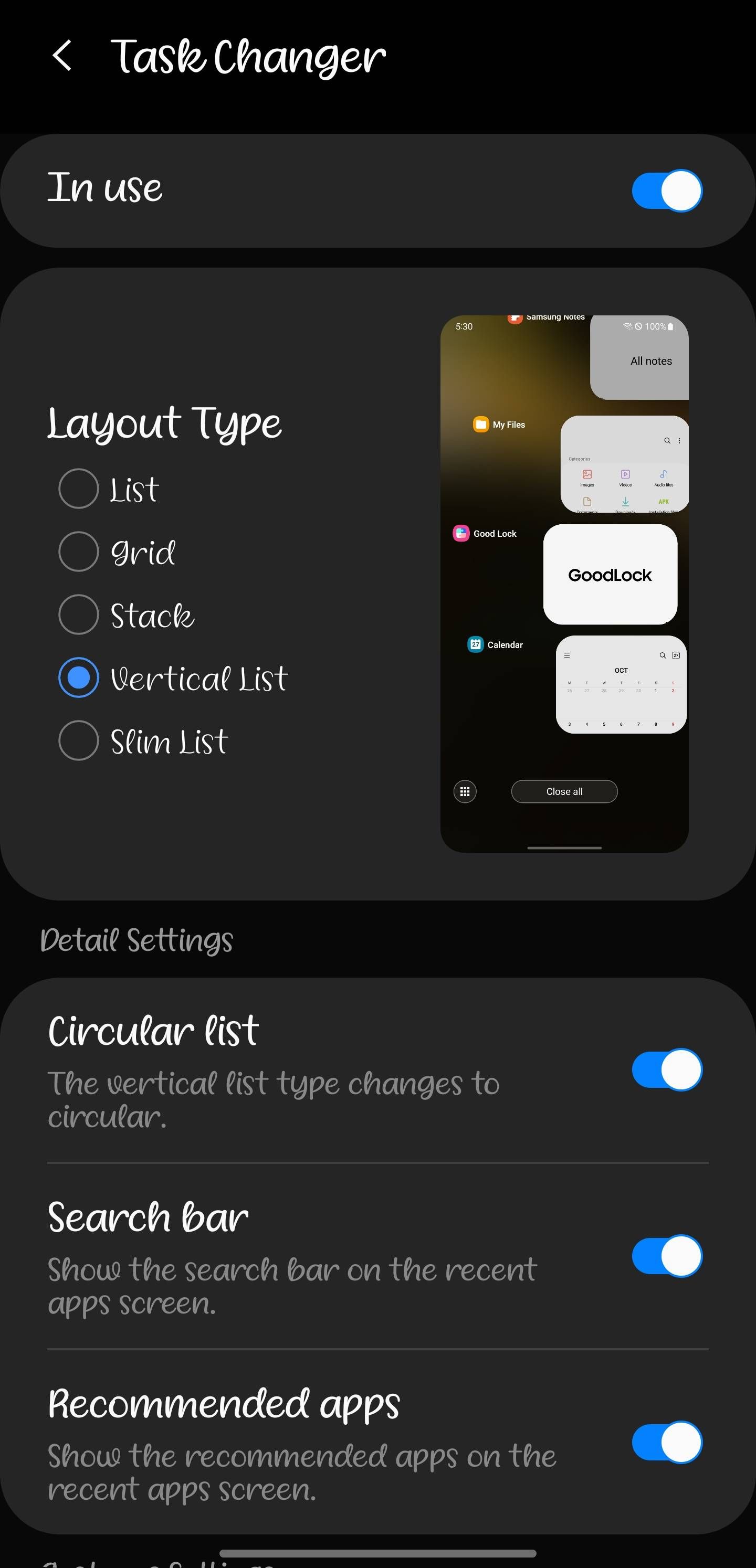756x1568 pixels.
Task: Tap the Videos category icon in My Files preview
Action: (x=625, y=475)
